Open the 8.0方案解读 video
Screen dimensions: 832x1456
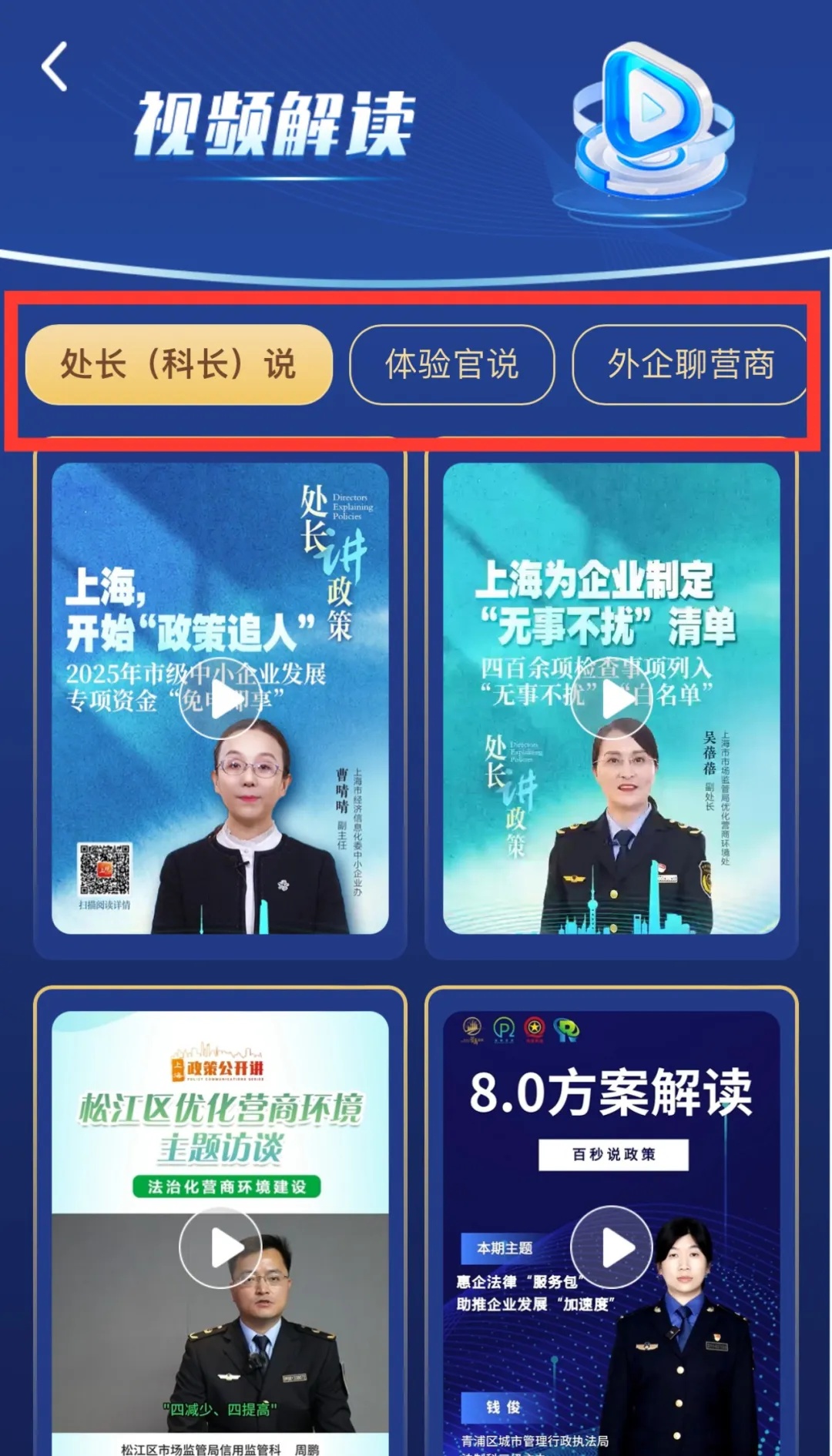612,1247
